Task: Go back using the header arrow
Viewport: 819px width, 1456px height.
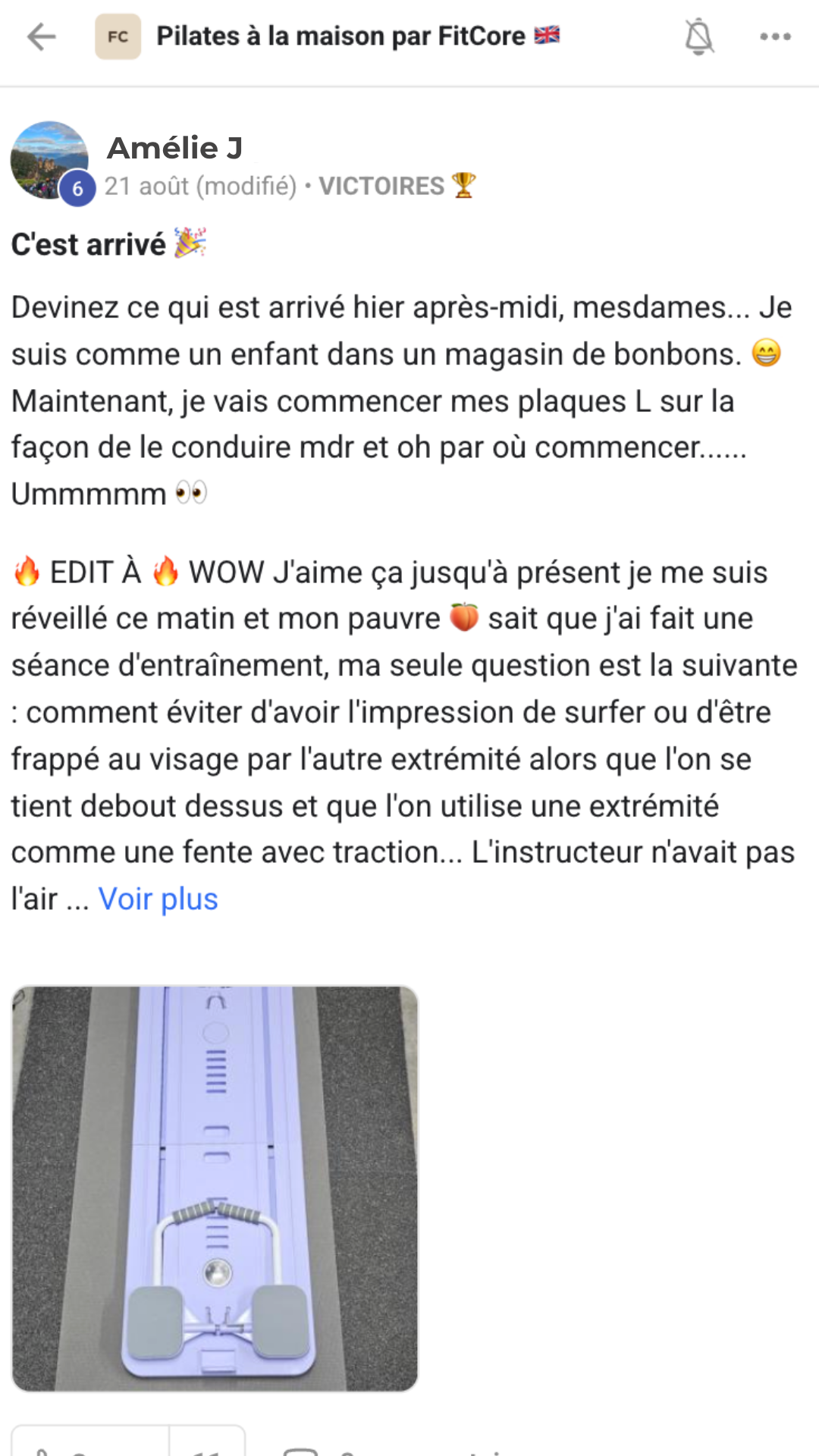Action: coord(42,36)
